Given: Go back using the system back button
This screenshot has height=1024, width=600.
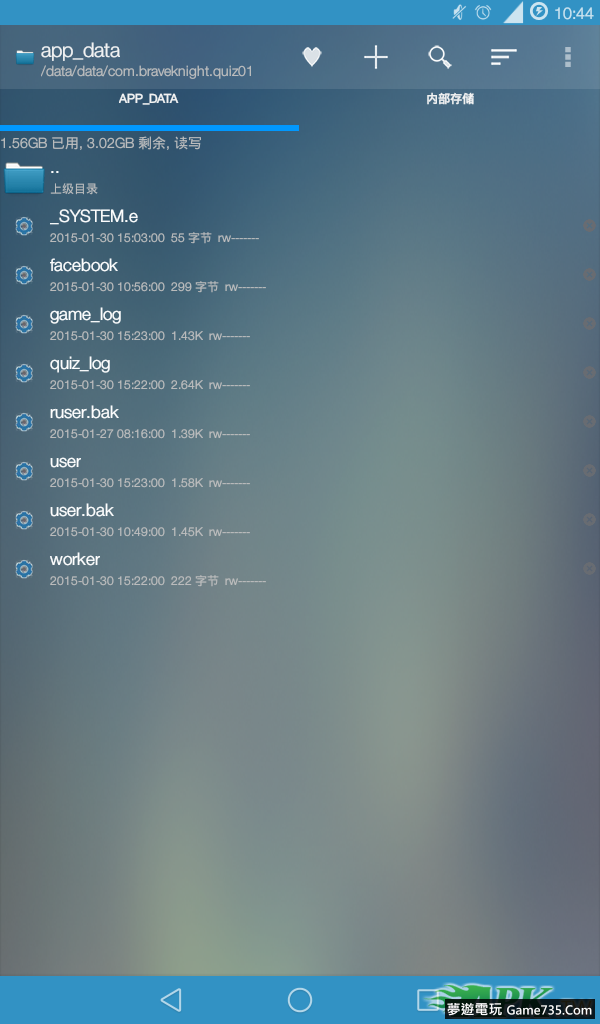Looking at the screenshot, I should point(171,999).
